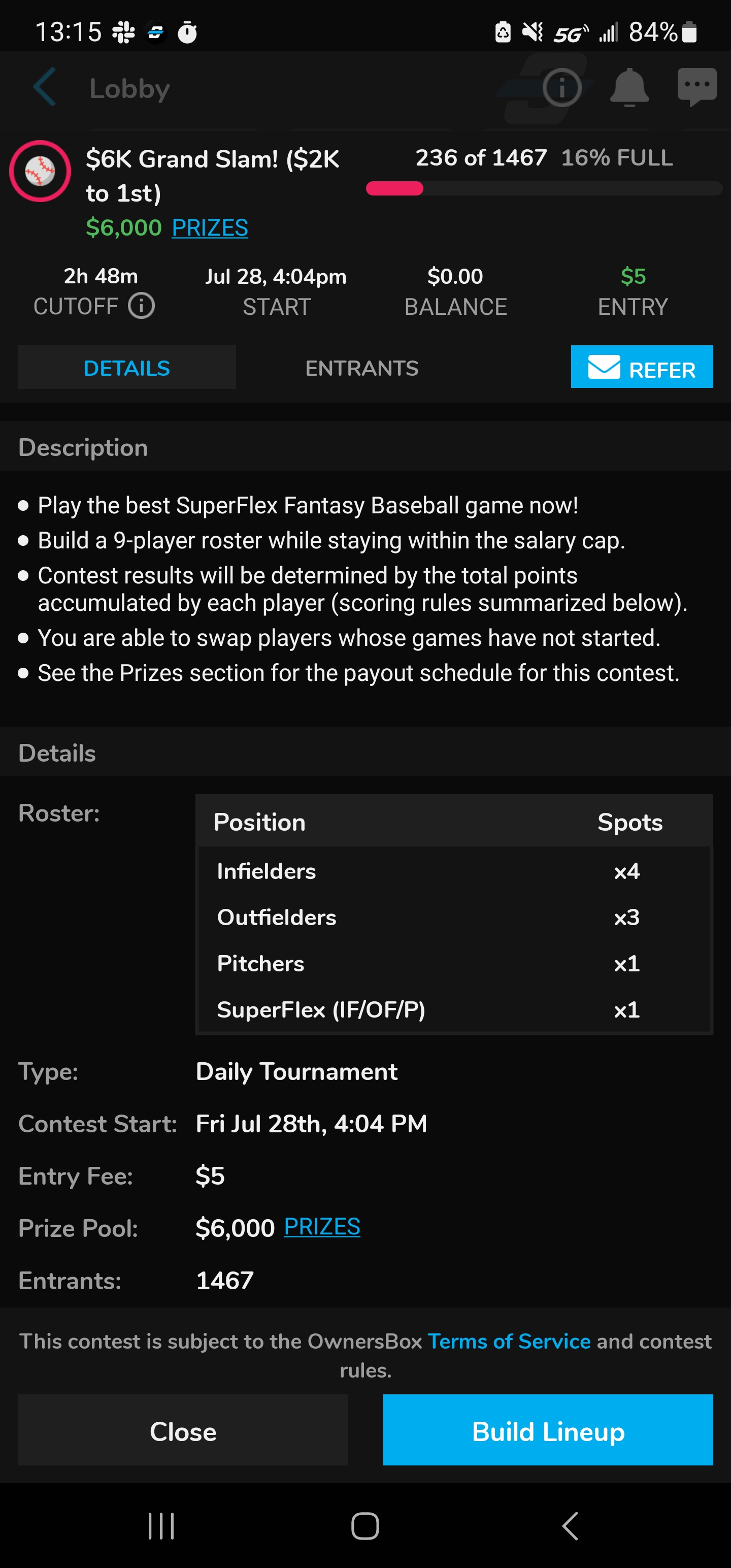The width and height of the screenshot is (731, 1568).
Task: Open the PRIZES link under contest title
Action: coord(209,228)
